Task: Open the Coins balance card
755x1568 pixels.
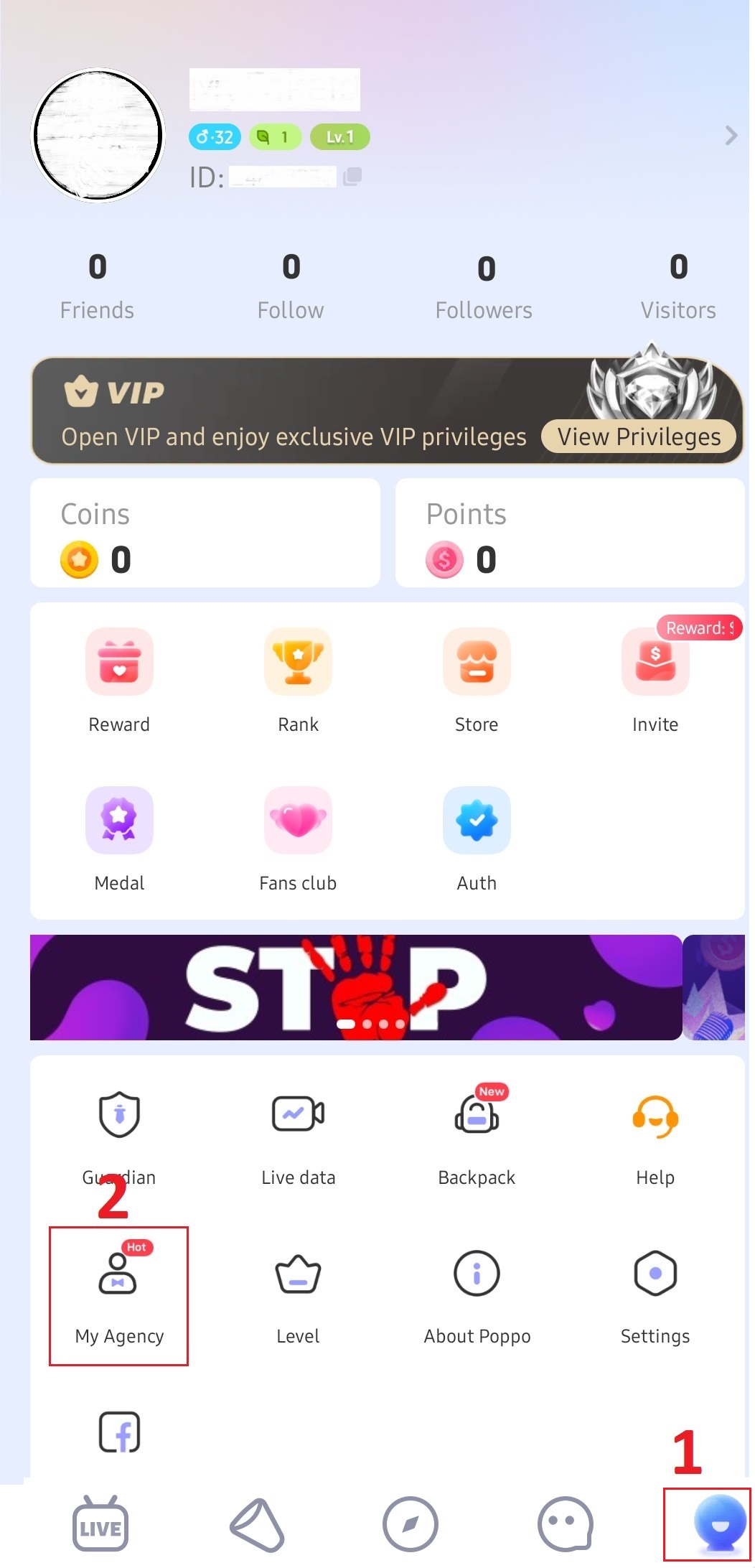Action: tap(205, 533)
